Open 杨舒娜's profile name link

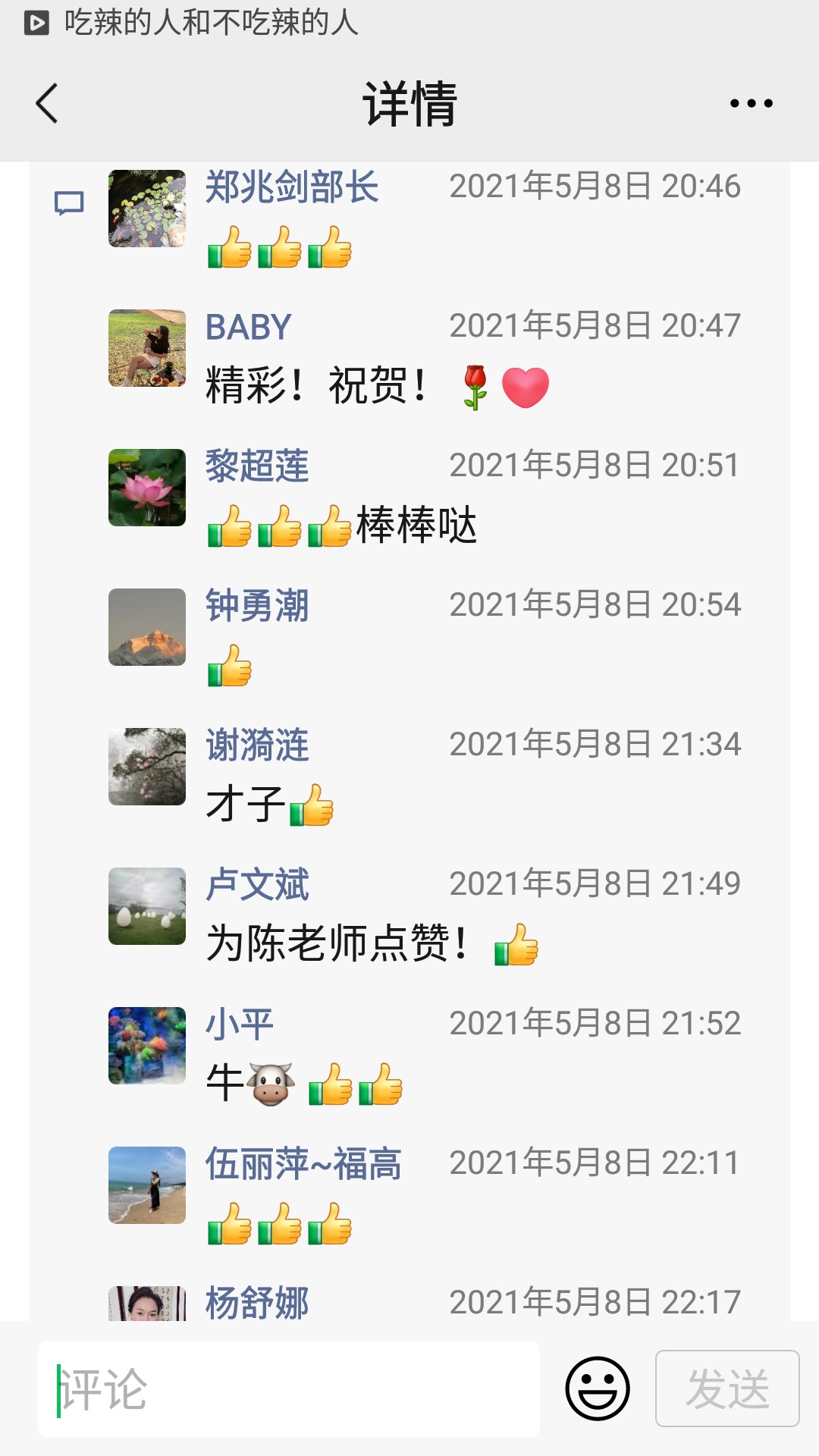pyautogui.click(x=257, y=1303)
